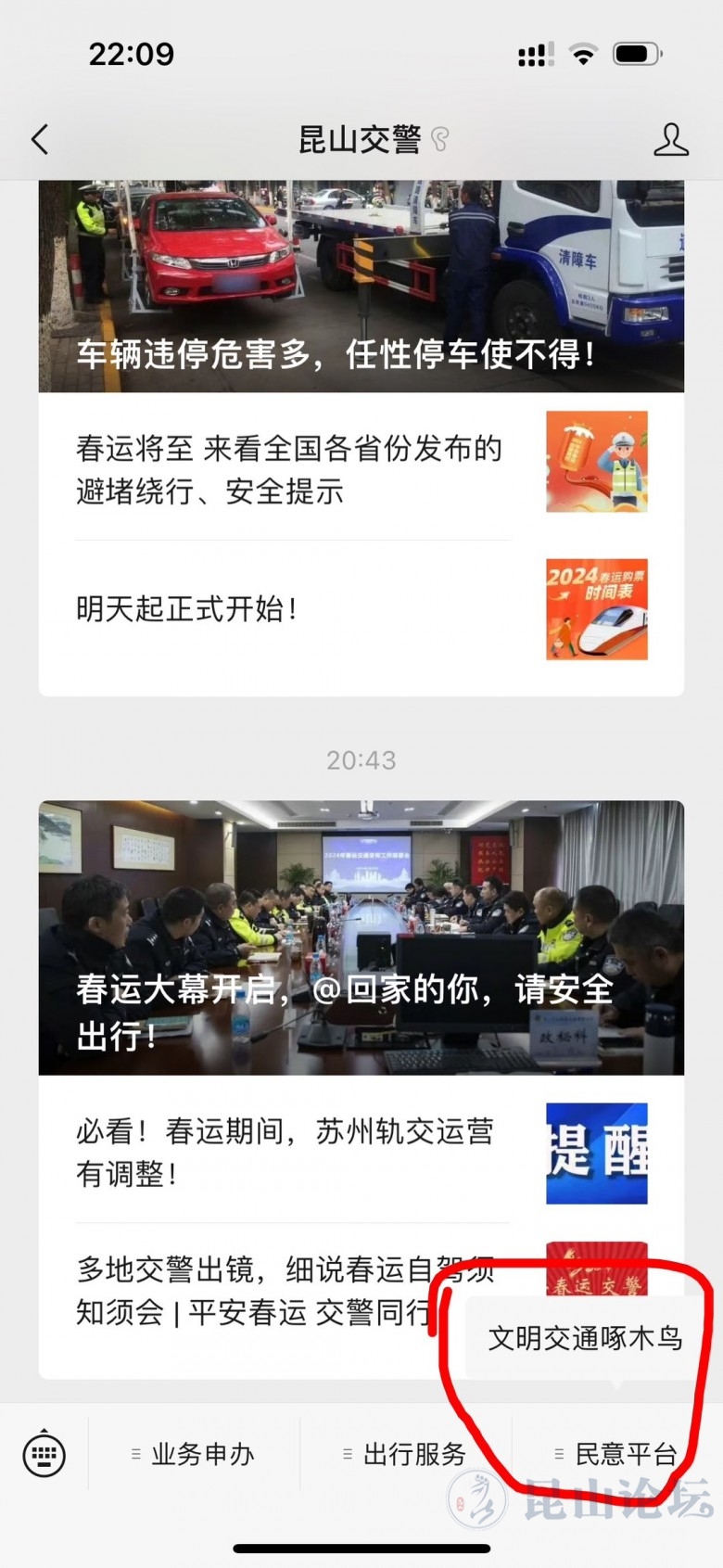Image resolution: width=723 pixels, height=1568 pixels.
Task: Open article 车辆违停危害多，任性停车使不得
Action: (361, 287)
